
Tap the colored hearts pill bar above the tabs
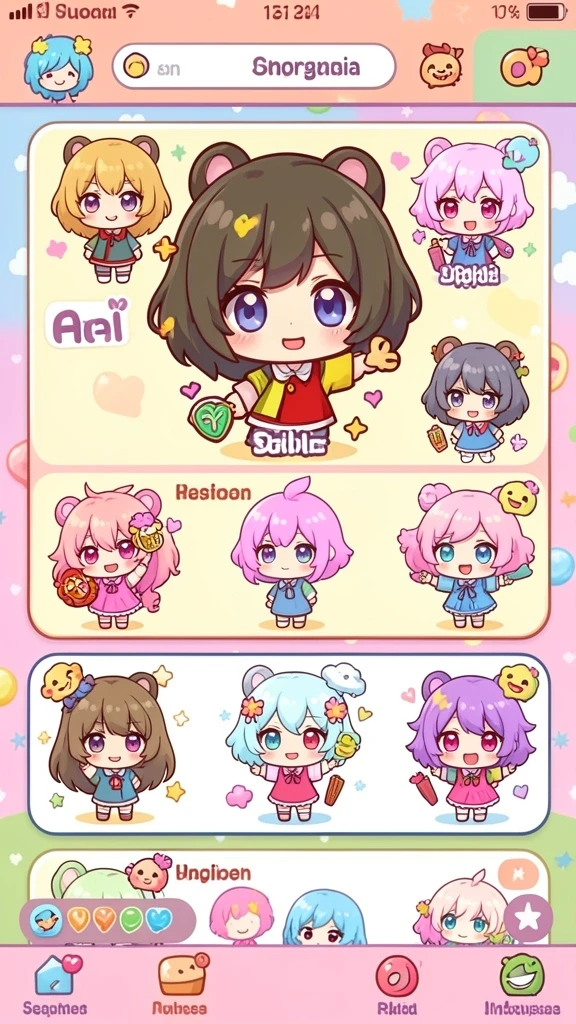click(108, 920)
